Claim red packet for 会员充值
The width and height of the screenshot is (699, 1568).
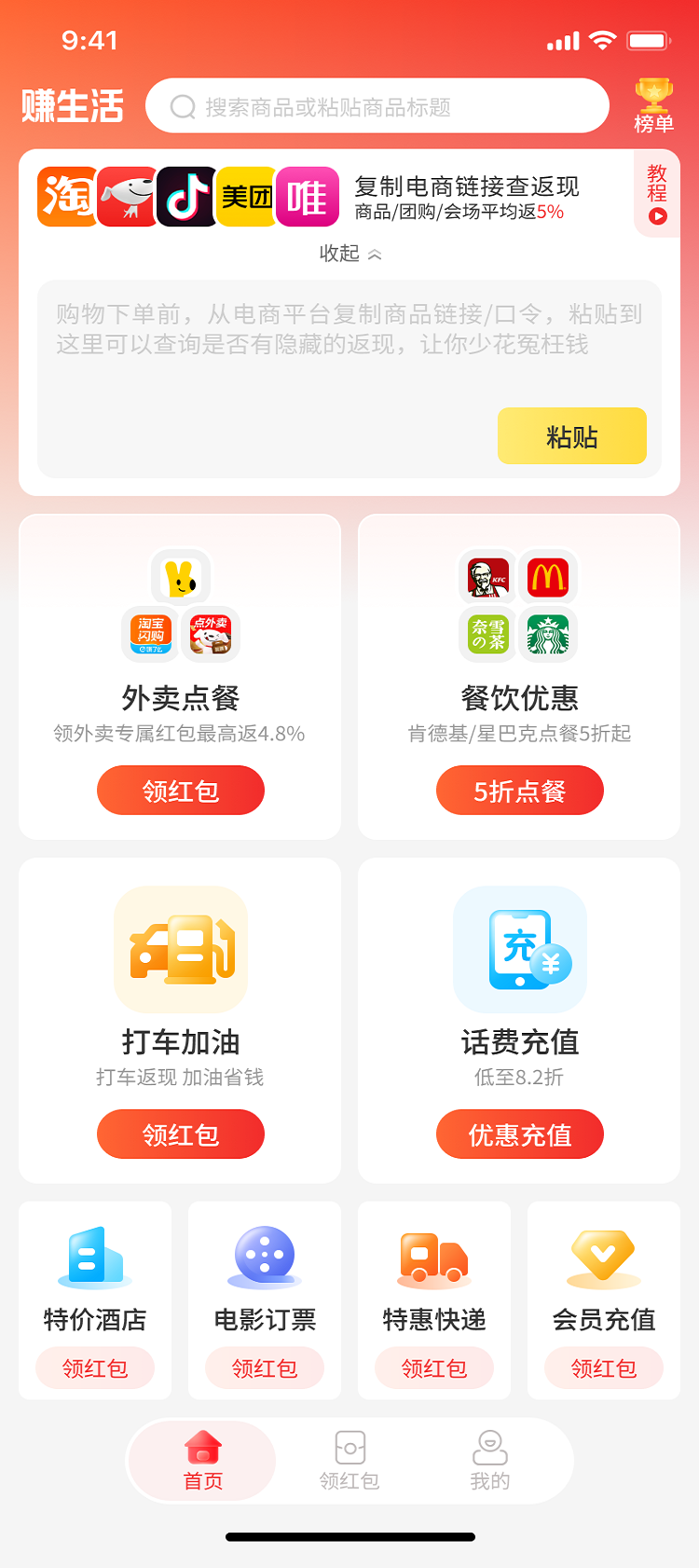[604, 1369]
